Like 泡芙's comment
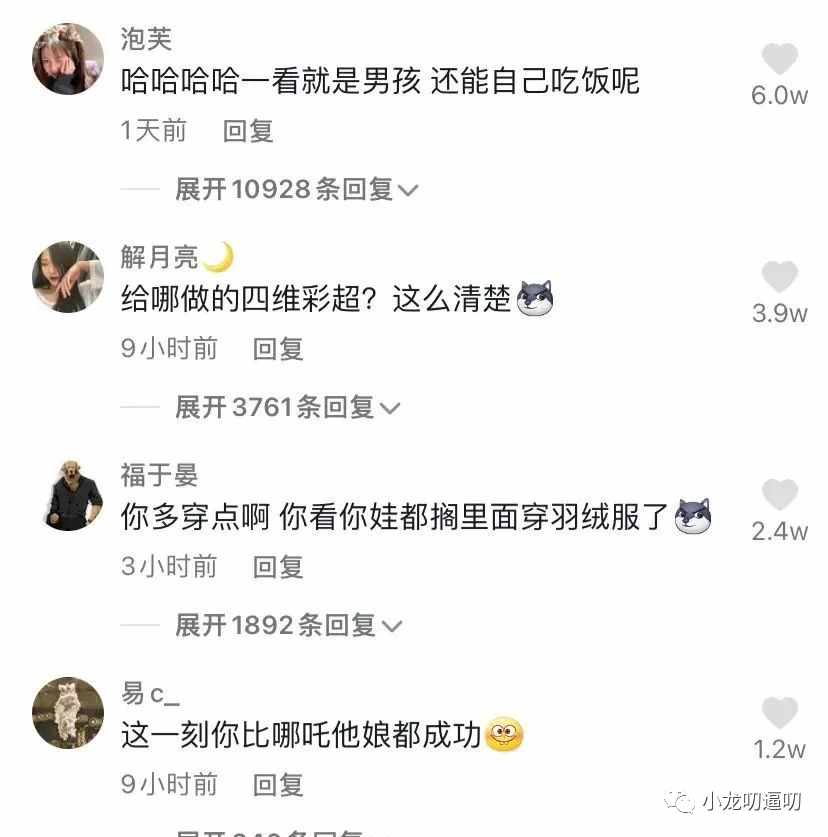Screen dimensions: 828x837 tap(779, 60)
